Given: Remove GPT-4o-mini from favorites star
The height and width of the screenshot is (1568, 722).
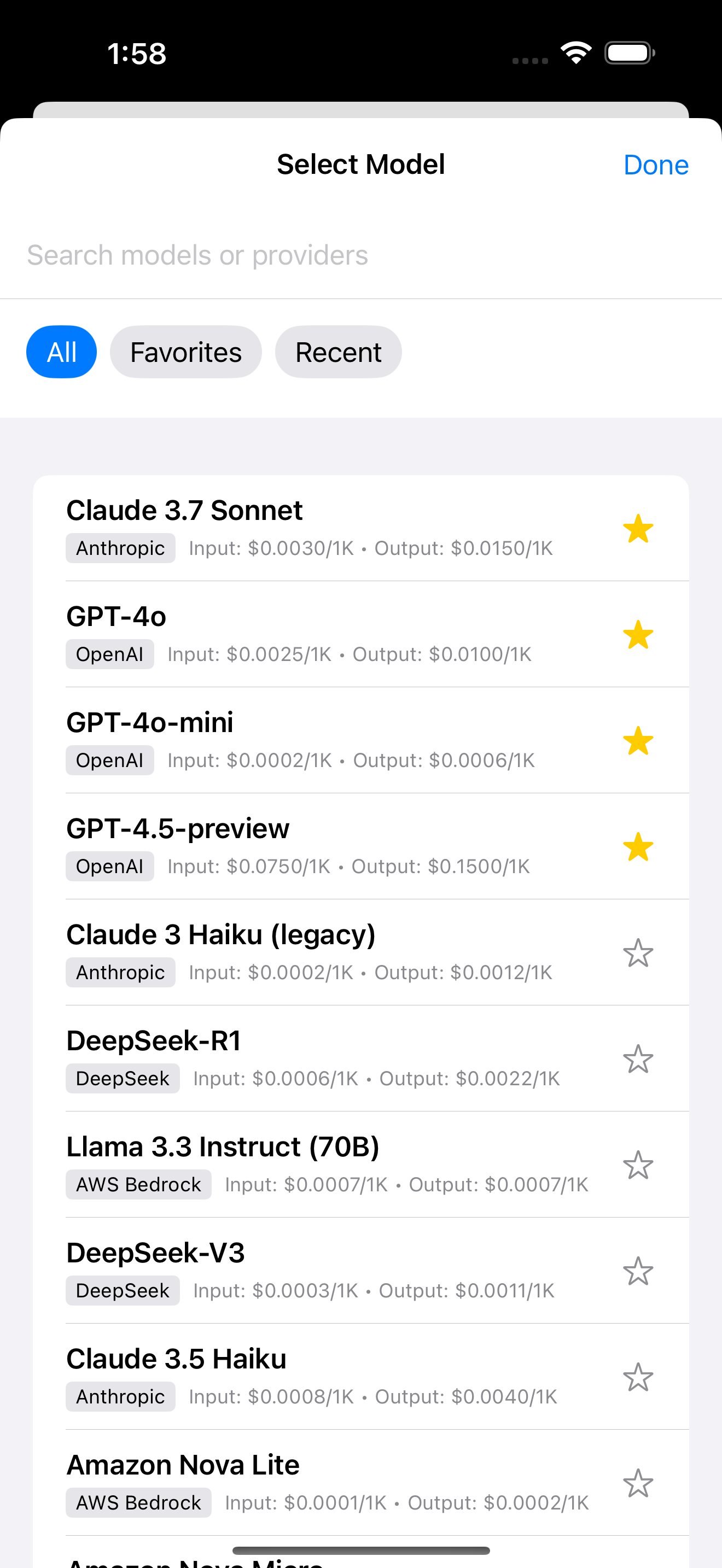Looking at the screenshot, I should pyautogui.click(x=639, y=741).
